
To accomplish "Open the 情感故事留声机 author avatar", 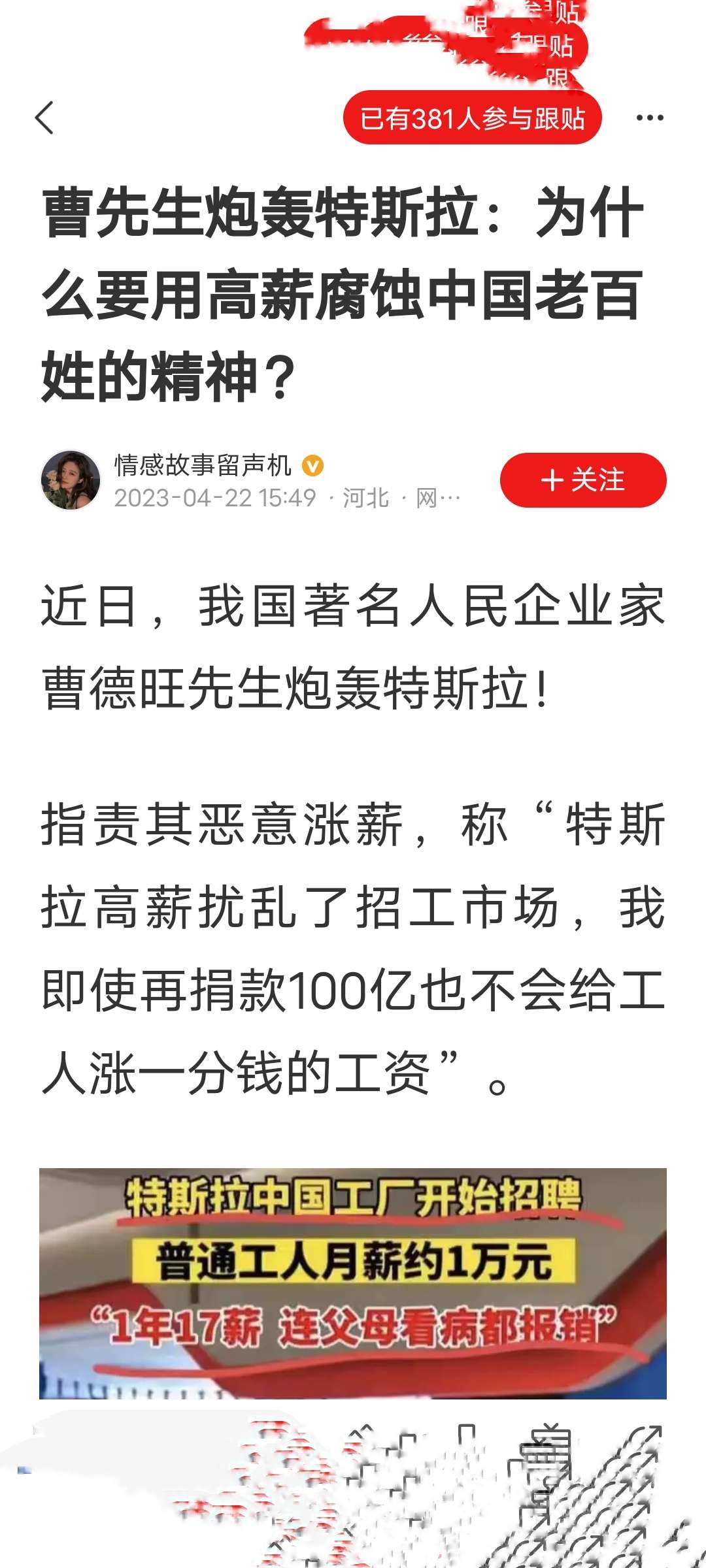I will tap(71, 480).
